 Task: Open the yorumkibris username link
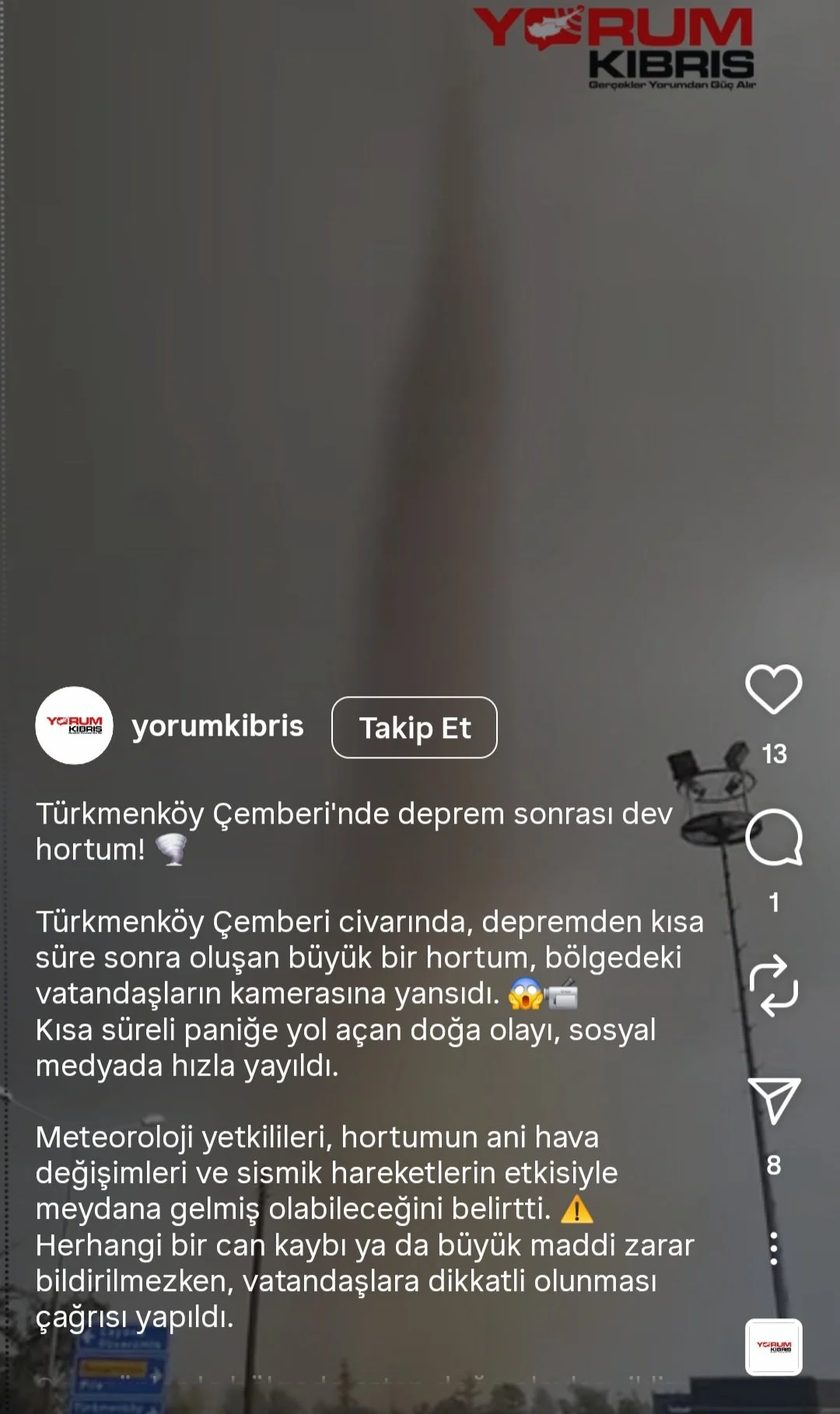[x=218, y=726]
